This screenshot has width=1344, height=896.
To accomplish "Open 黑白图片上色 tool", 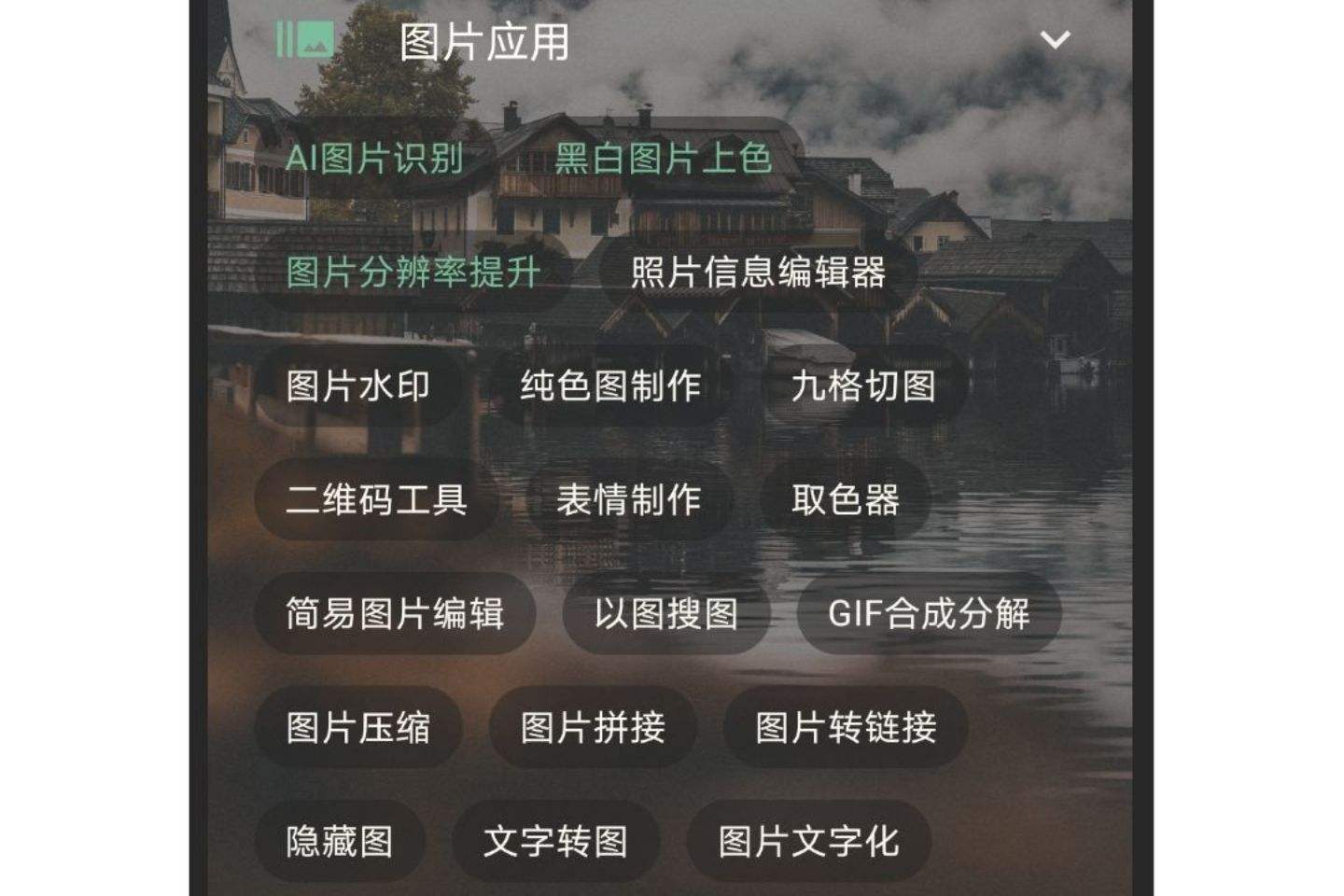I will [x=663, y=159].
